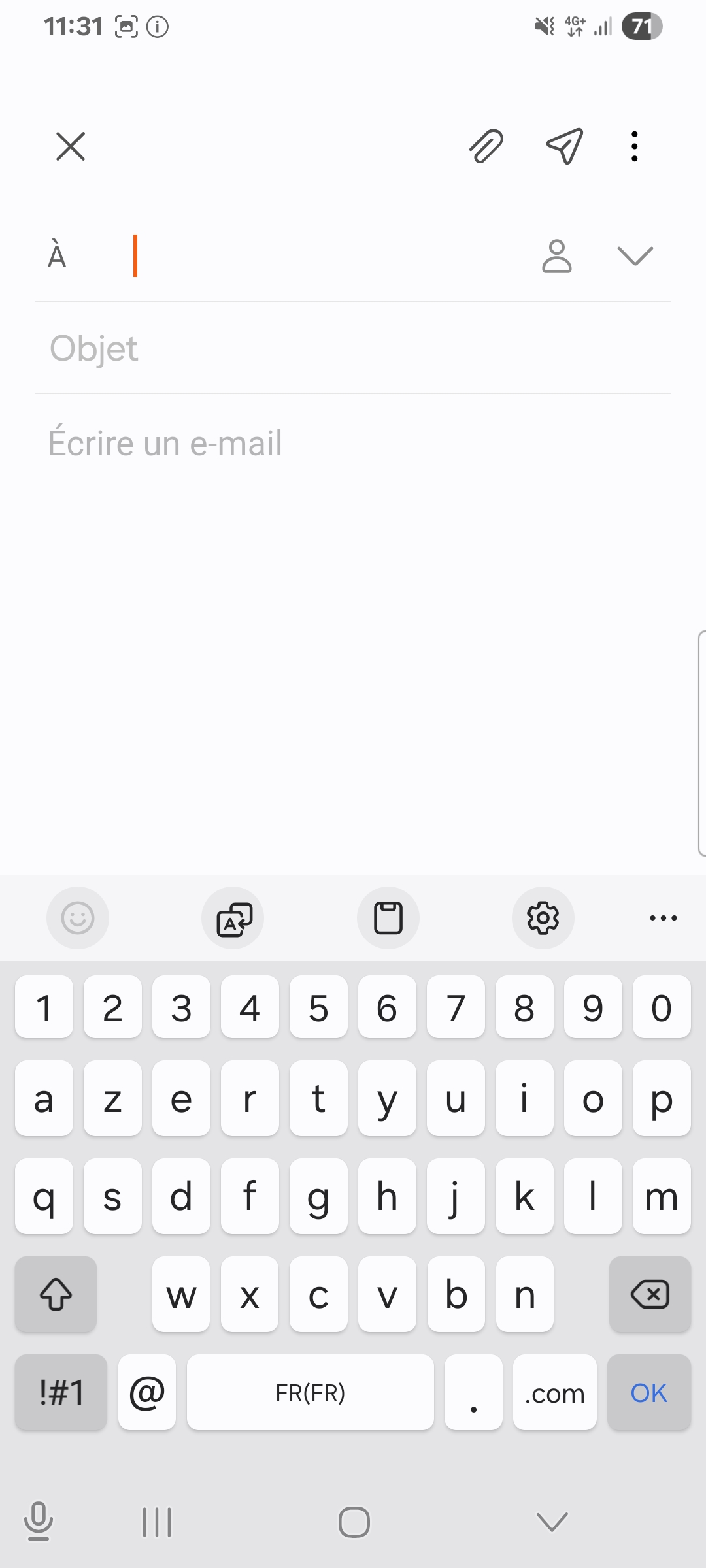Open the keyboard translate tool
The height and width of the screenshot is (1568, 706).
[x=233, y=918]
